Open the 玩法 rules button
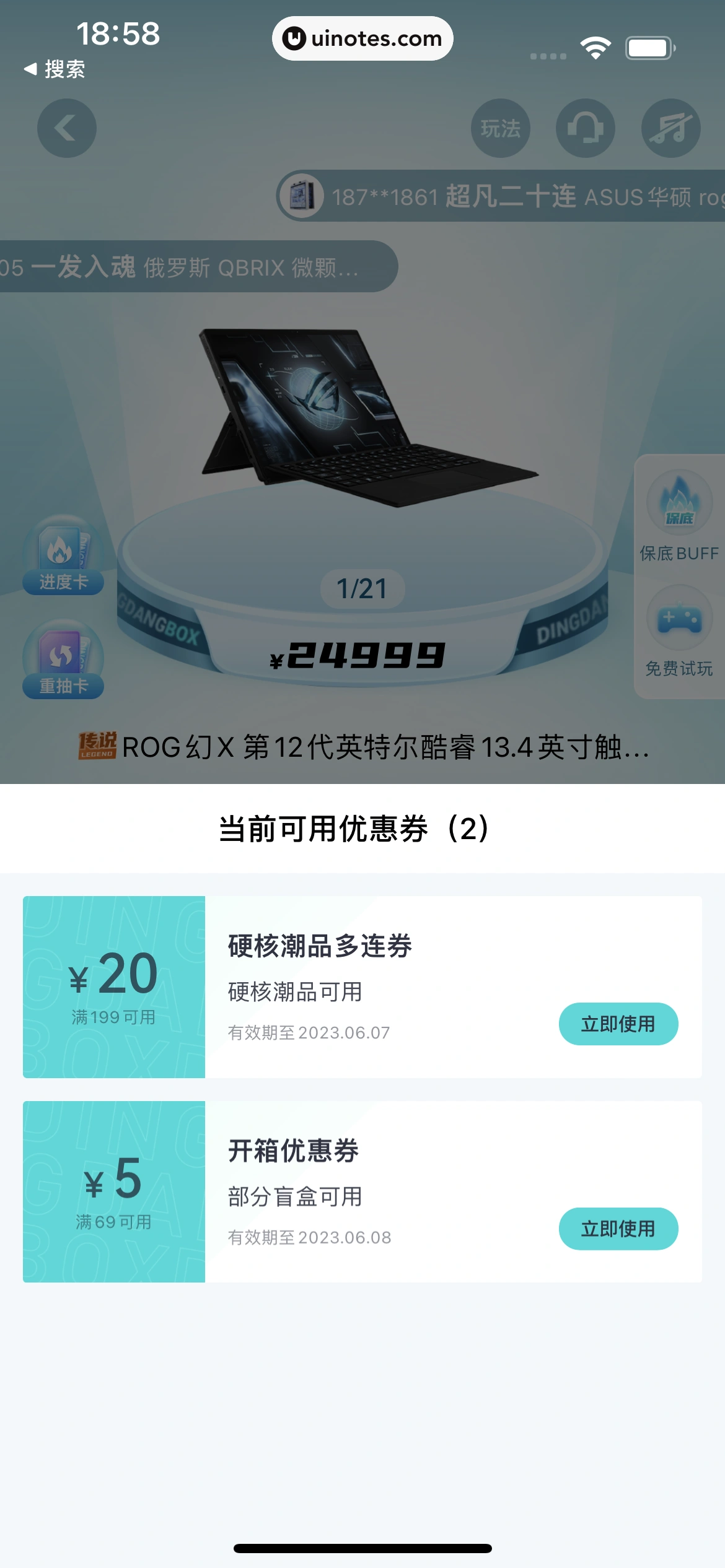This screenshot has height=1568, width=725. 500,128
